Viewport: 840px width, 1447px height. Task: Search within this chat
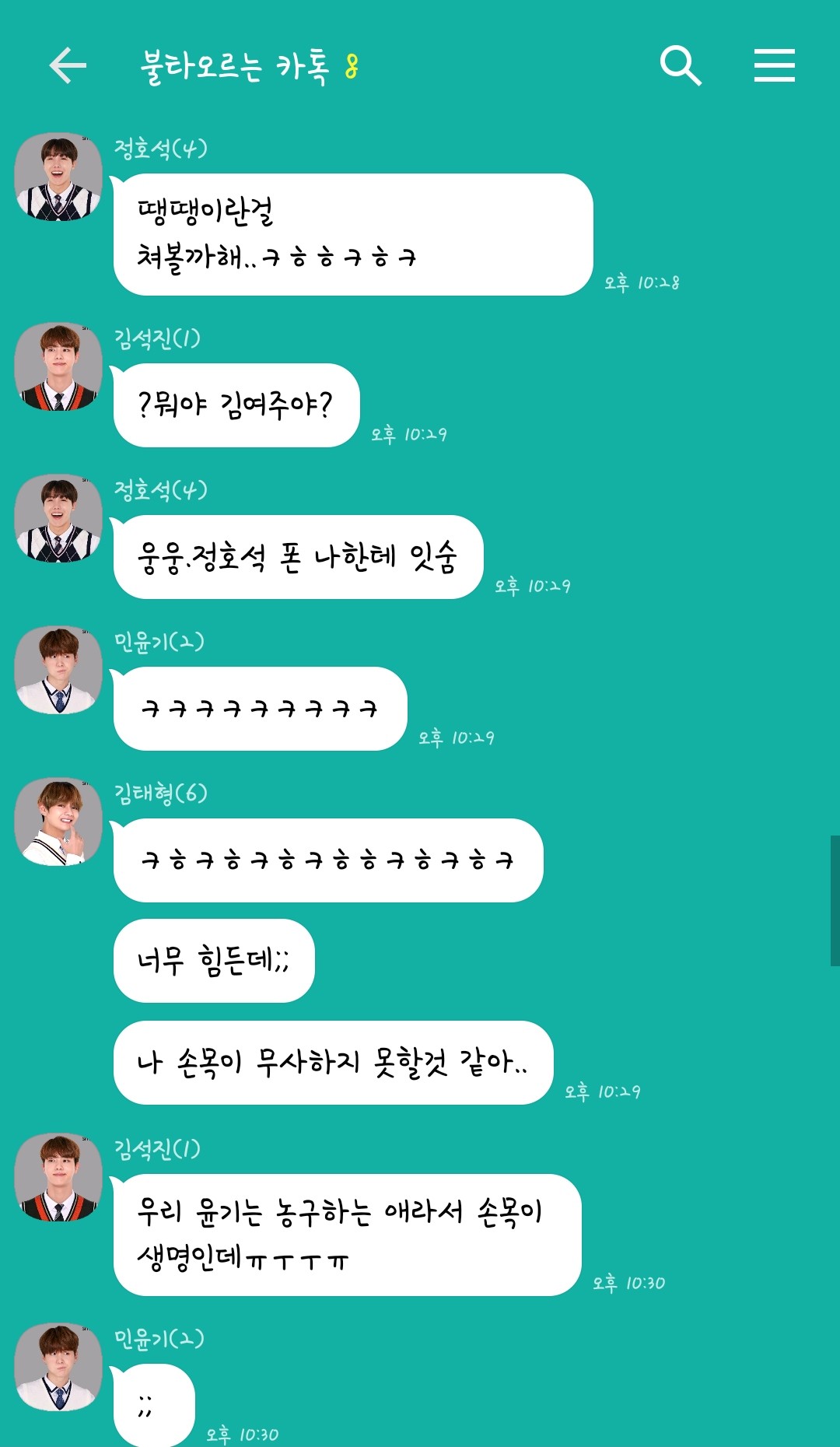[x=681, y=65]
